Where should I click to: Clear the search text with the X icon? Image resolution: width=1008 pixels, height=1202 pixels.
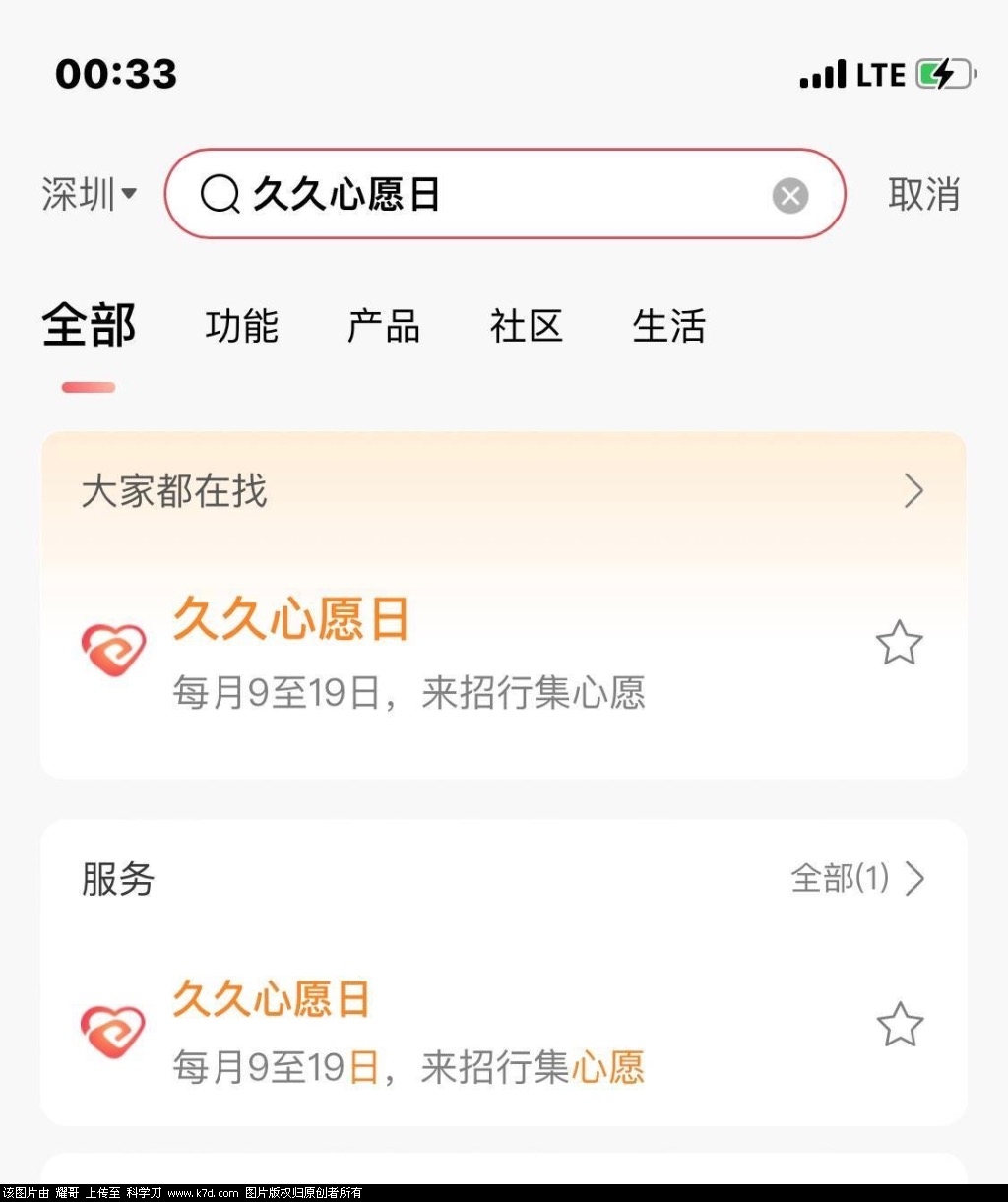pos(789,194)
